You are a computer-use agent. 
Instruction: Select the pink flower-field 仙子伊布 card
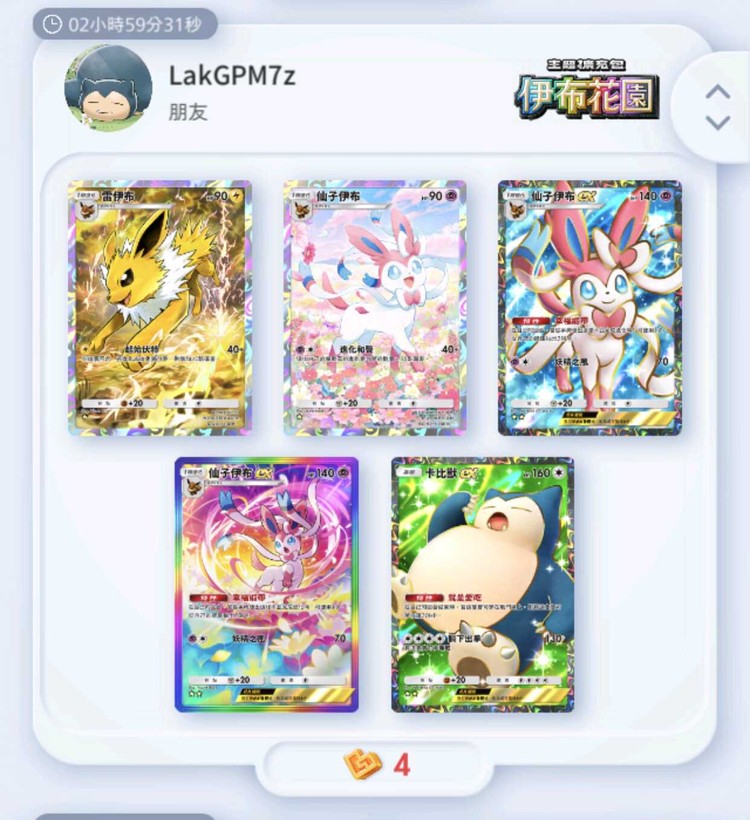pos(375,307)
